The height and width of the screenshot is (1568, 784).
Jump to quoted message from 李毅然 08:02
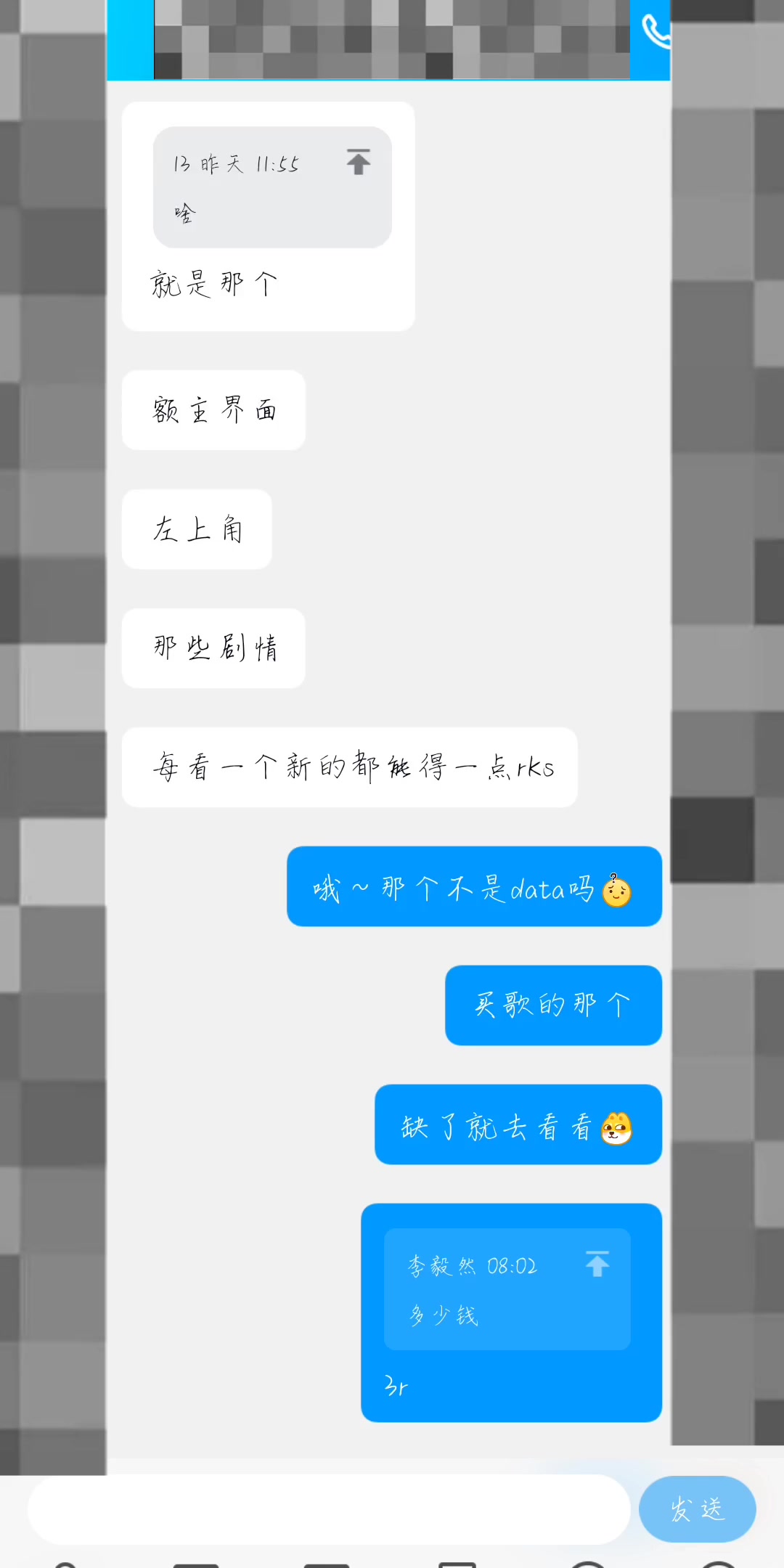597,1264
